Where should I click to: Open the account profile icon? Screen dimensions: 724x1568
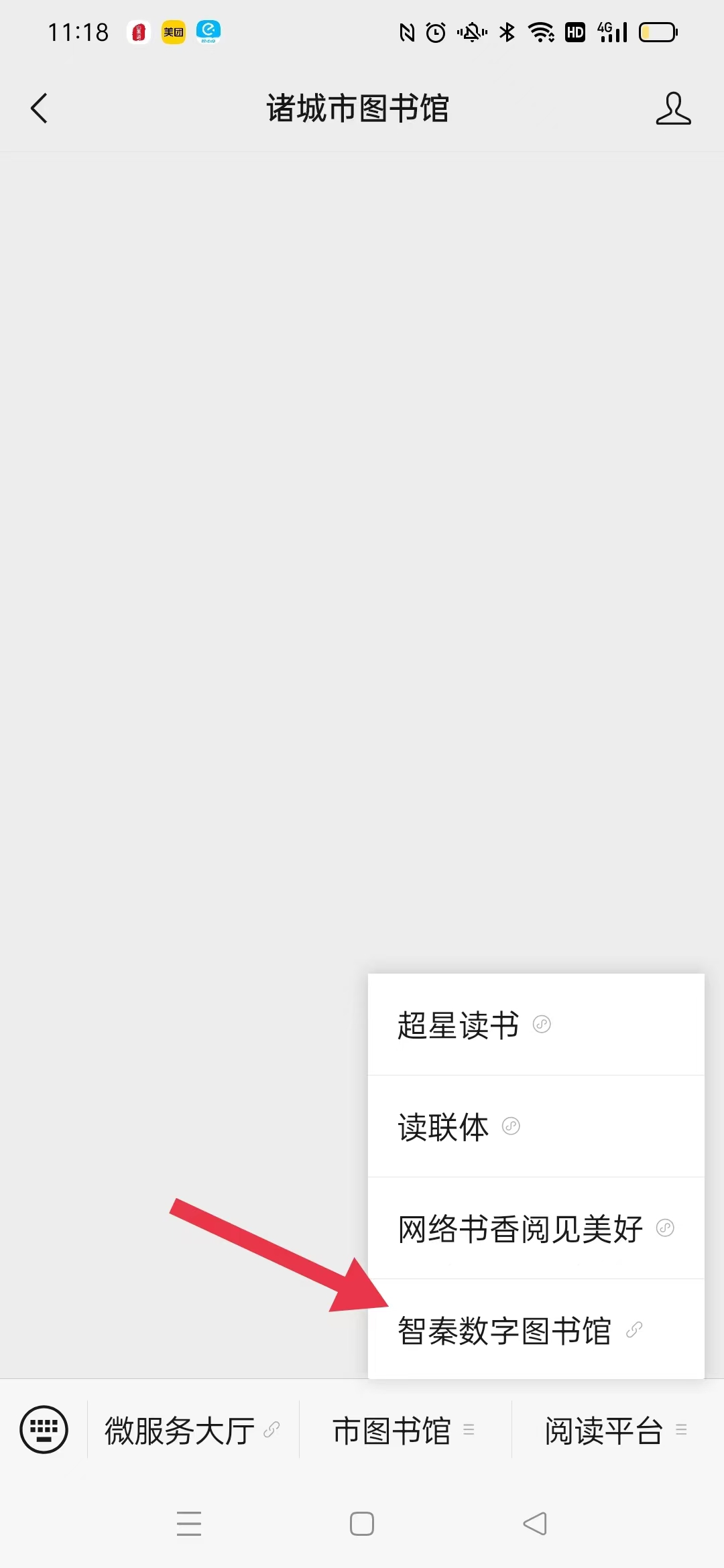[x=673, y=109]
